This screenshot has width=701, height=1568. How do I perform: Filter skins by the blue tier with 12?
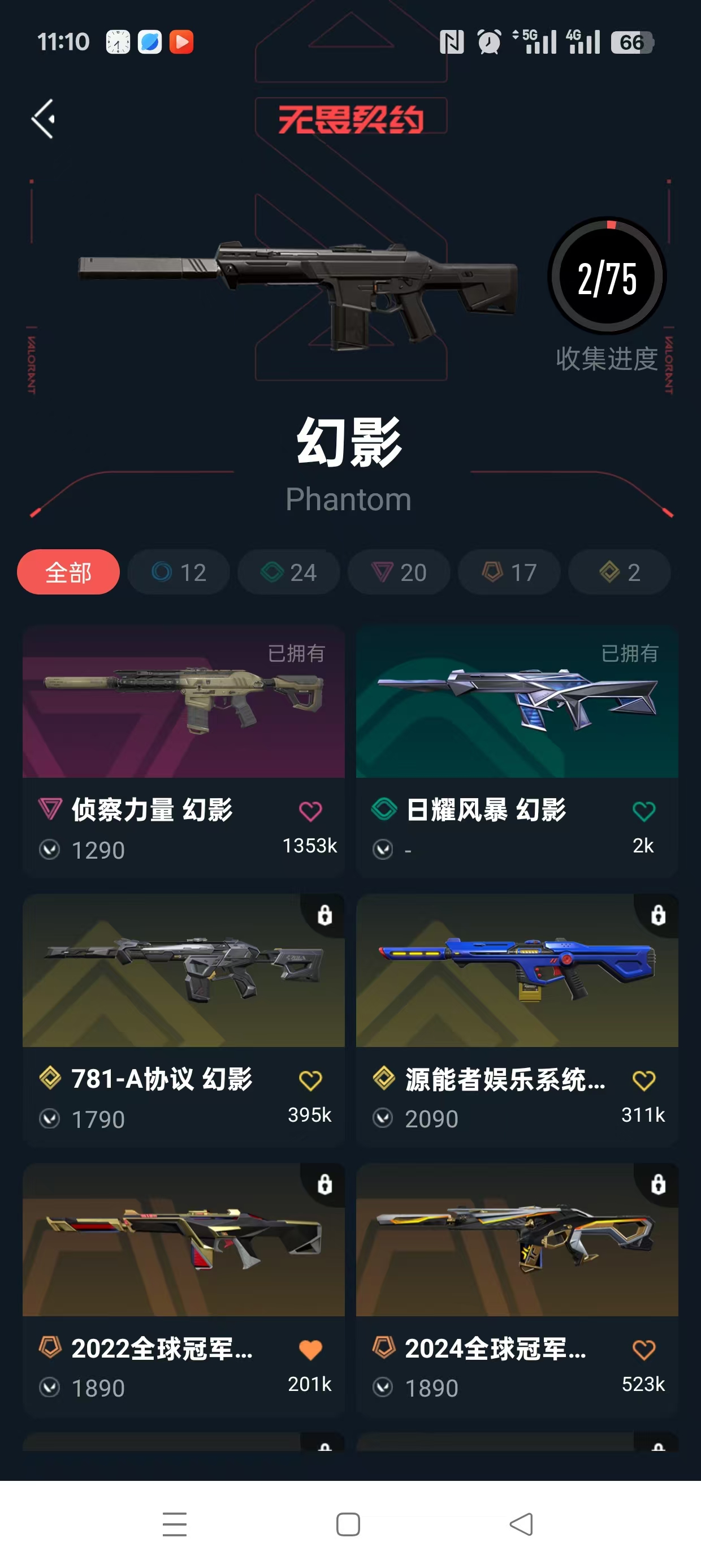[178, 572]
